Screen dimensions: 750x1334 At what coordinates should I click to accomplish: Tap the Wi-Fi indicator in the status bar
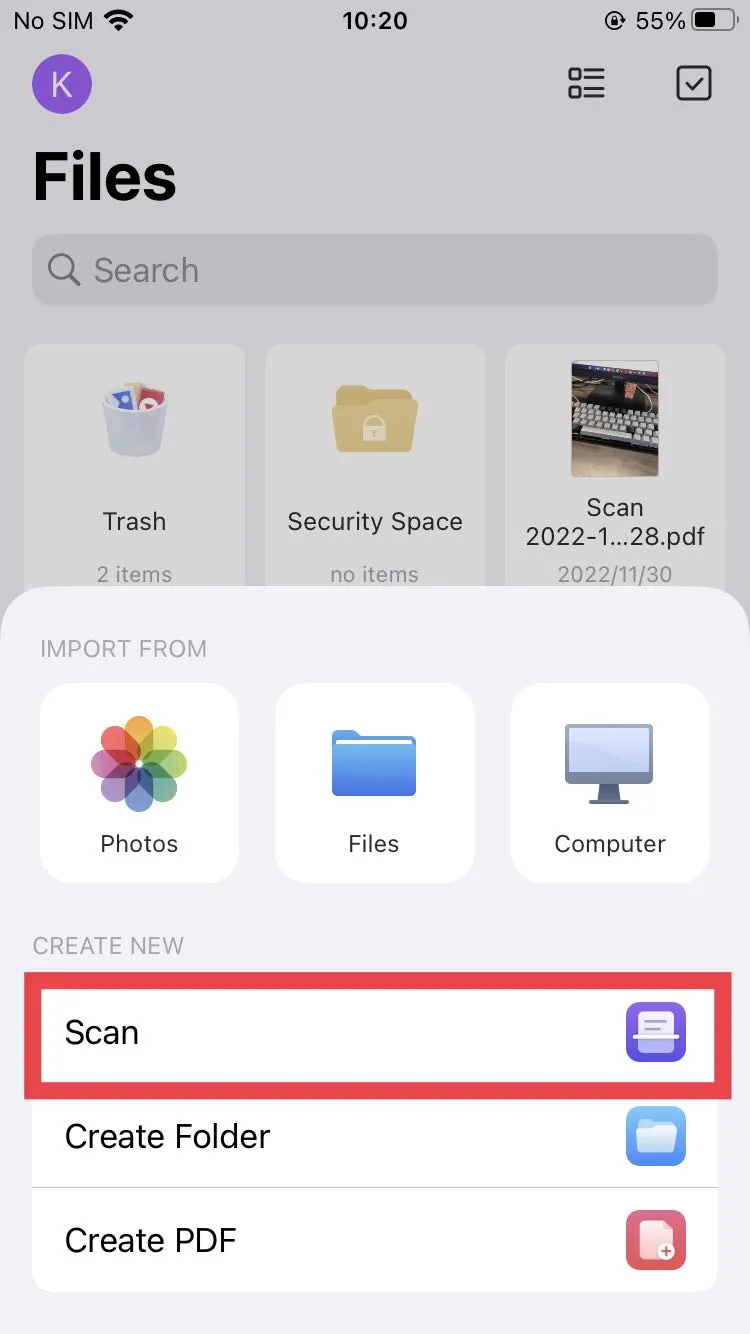pos(119,20)
